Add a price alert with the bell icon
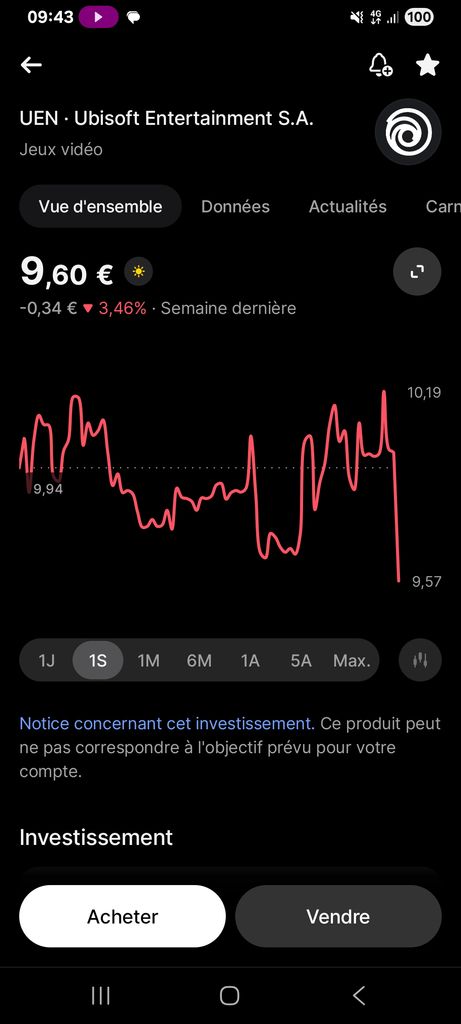 coord(380,65)
